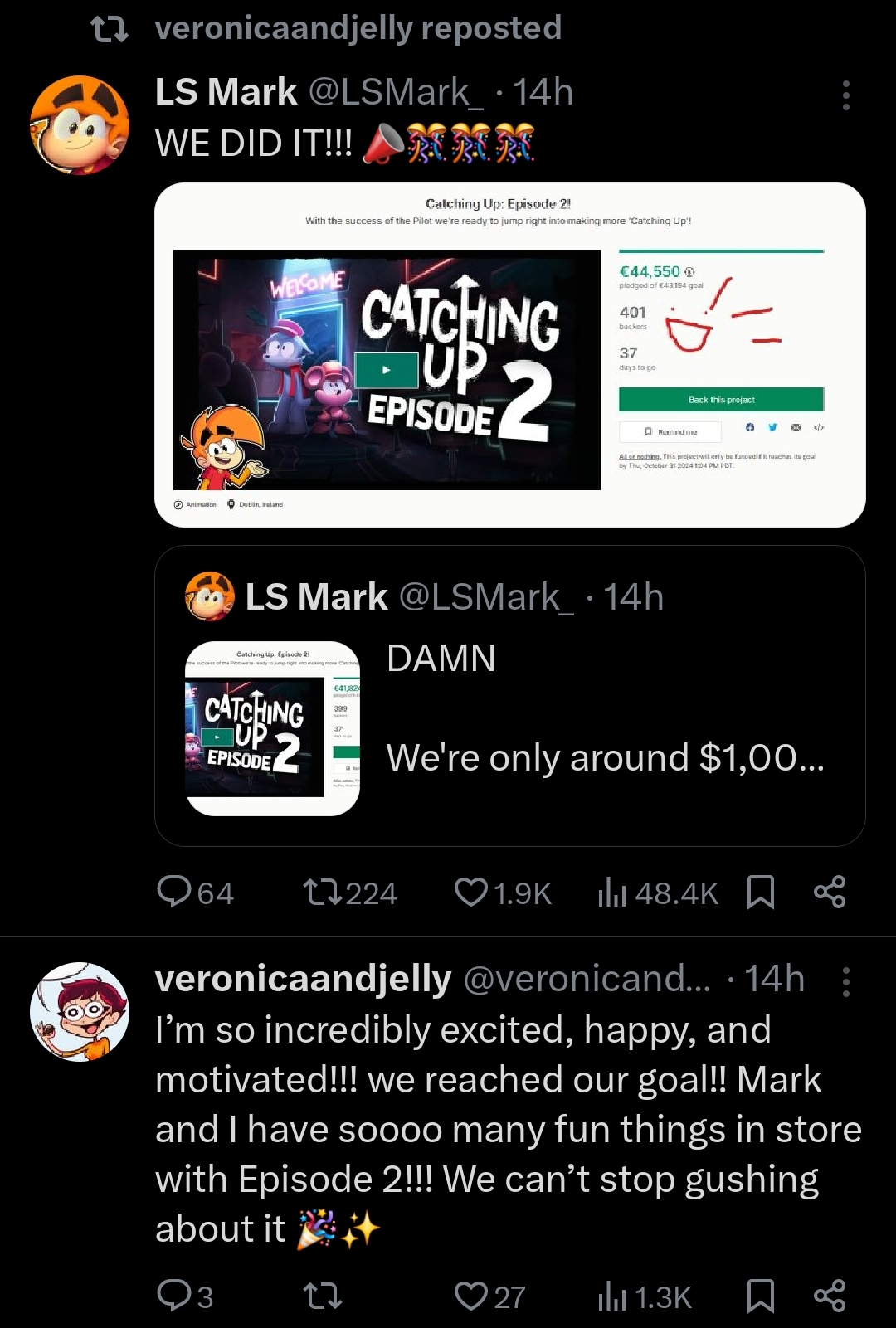
Task: Open veronicaandjelly's profile avatar
Action: pos(80,1012)
